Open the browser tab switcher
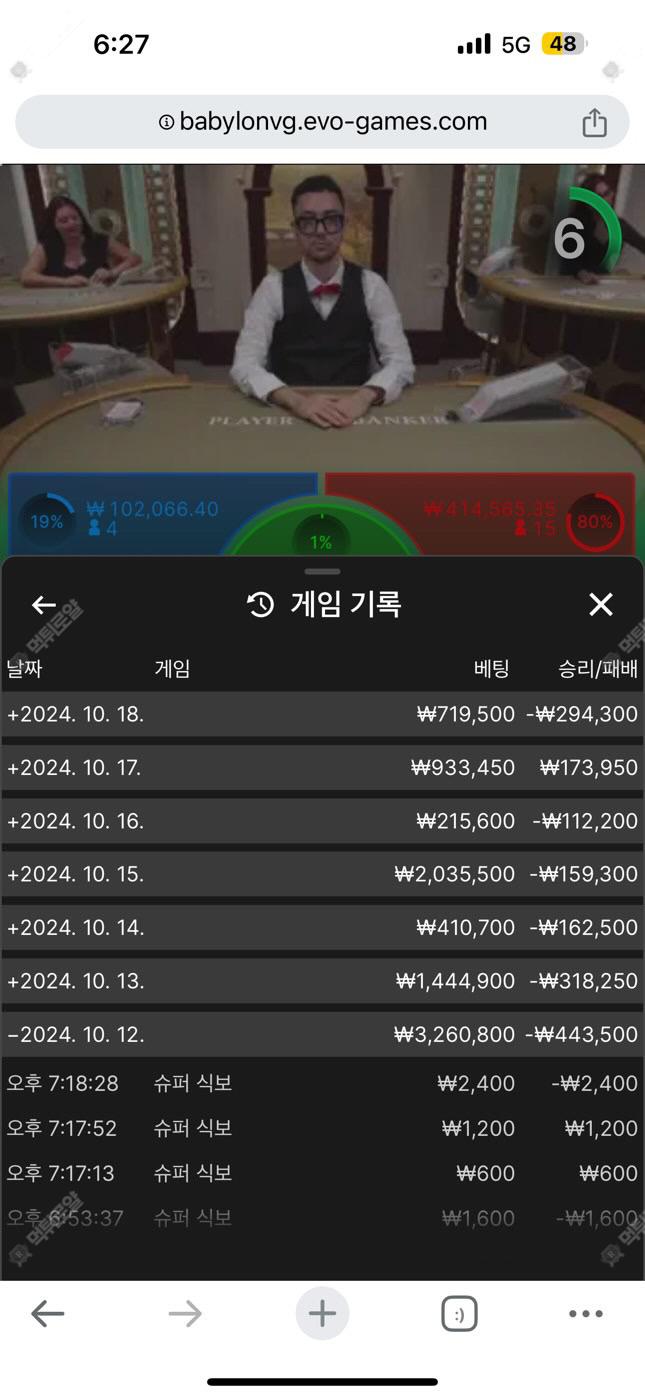Viewport: 645px width, 1398px height. coord(459,1314)
